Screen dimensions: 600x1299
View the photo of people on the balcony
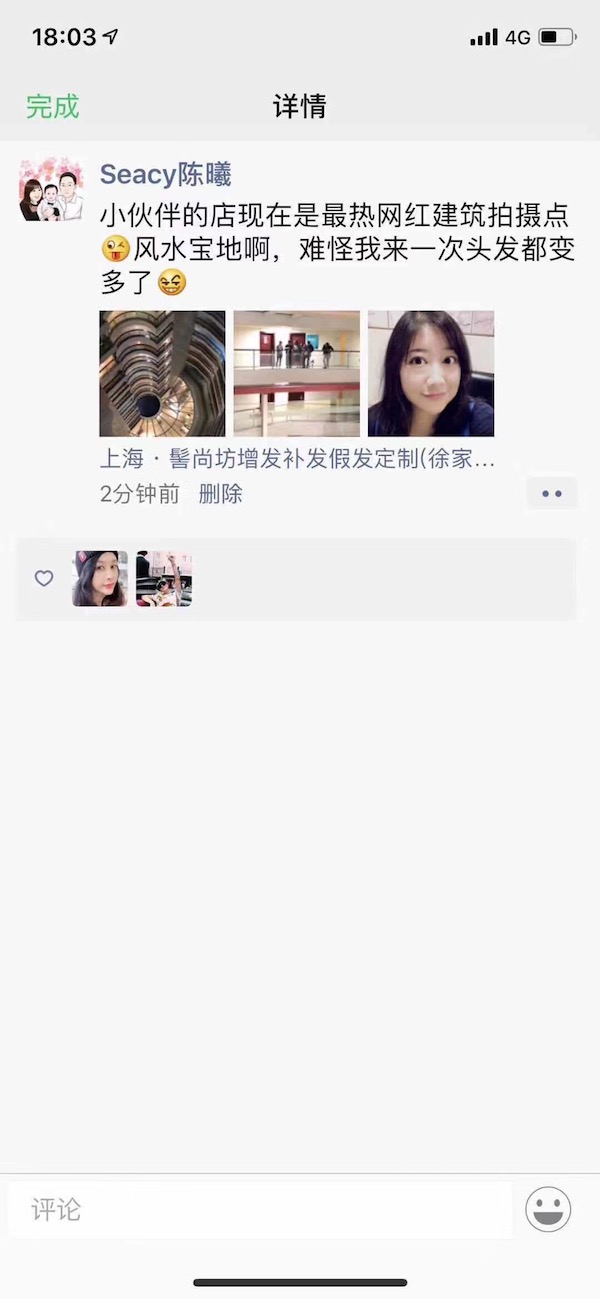click(x=296, y=373)
